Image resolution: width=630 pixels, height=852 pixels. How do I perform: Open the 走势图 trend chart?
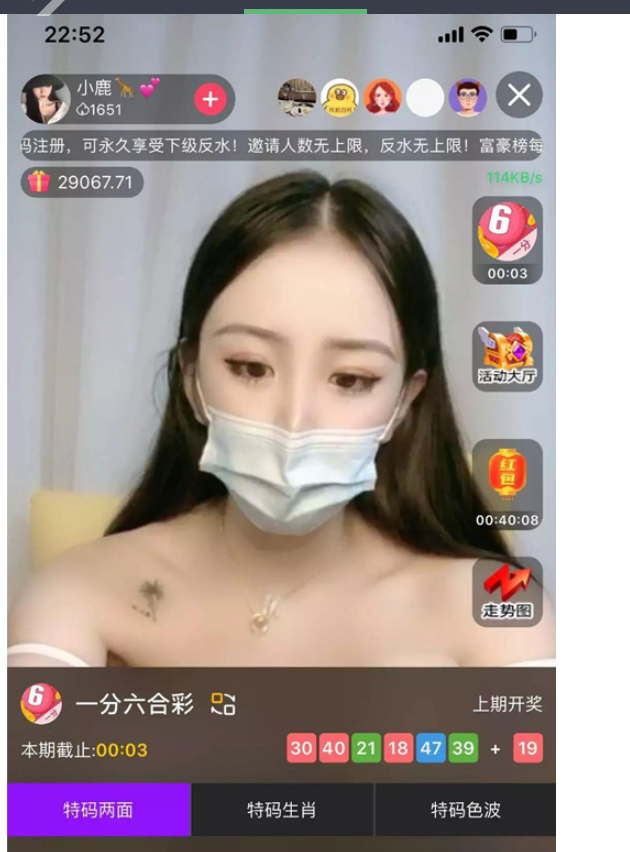(507, 591)
